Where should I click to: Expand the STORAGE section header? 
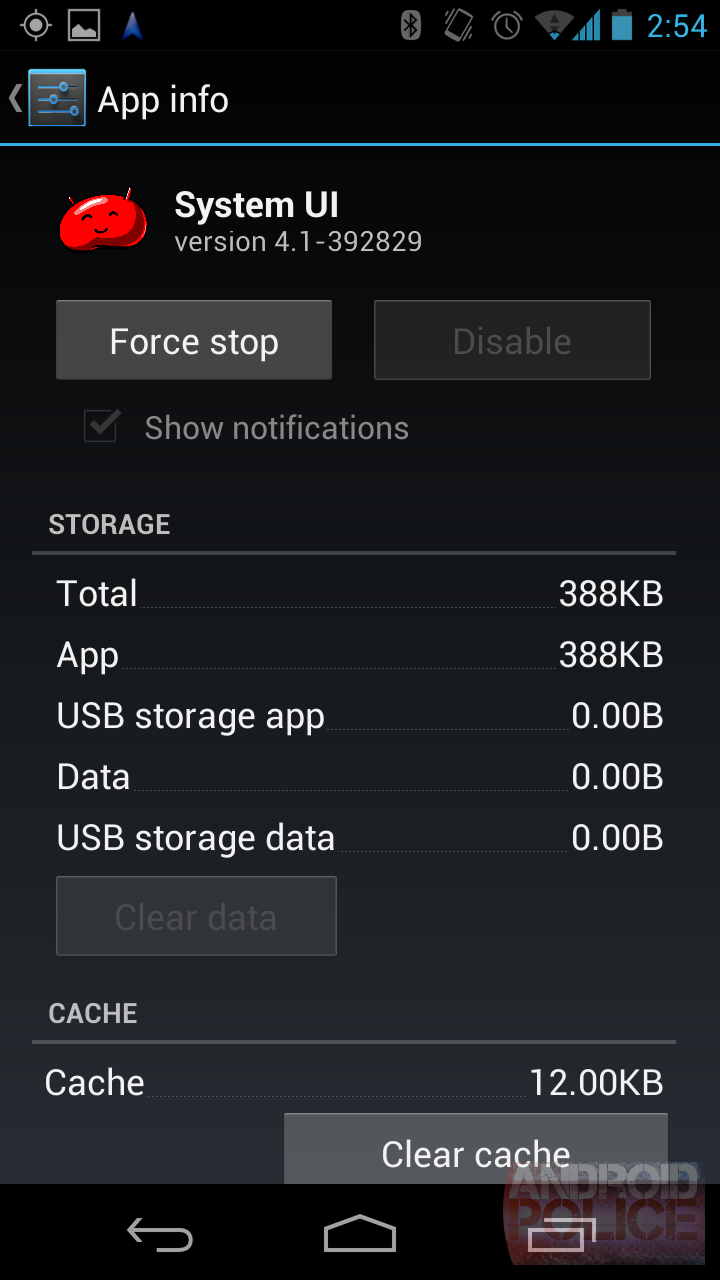click(x=110, y=524)
